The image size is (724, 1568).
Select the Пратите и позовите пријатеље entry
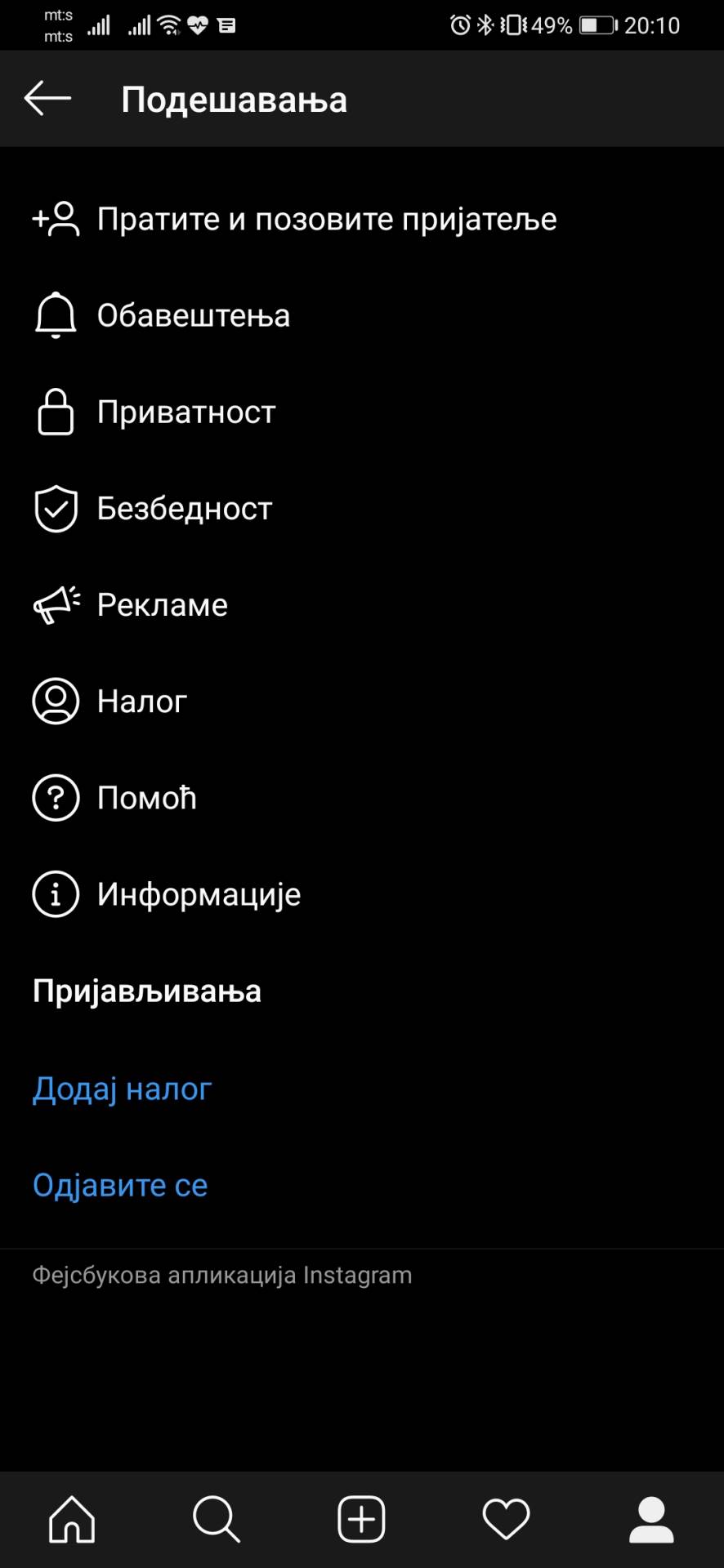click(x=326, y=218)
